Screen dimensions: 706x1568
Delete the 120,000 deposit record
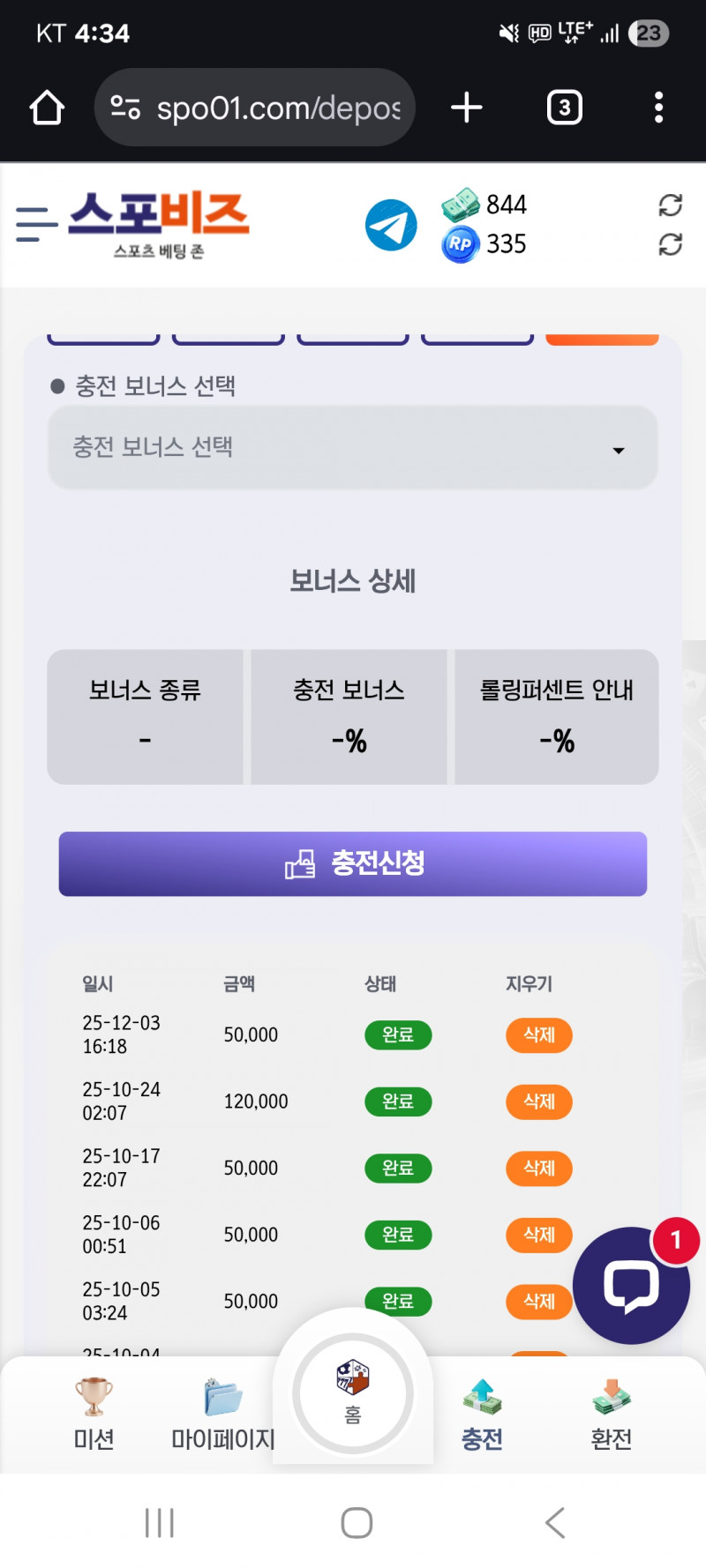(x=538, y=1101)
